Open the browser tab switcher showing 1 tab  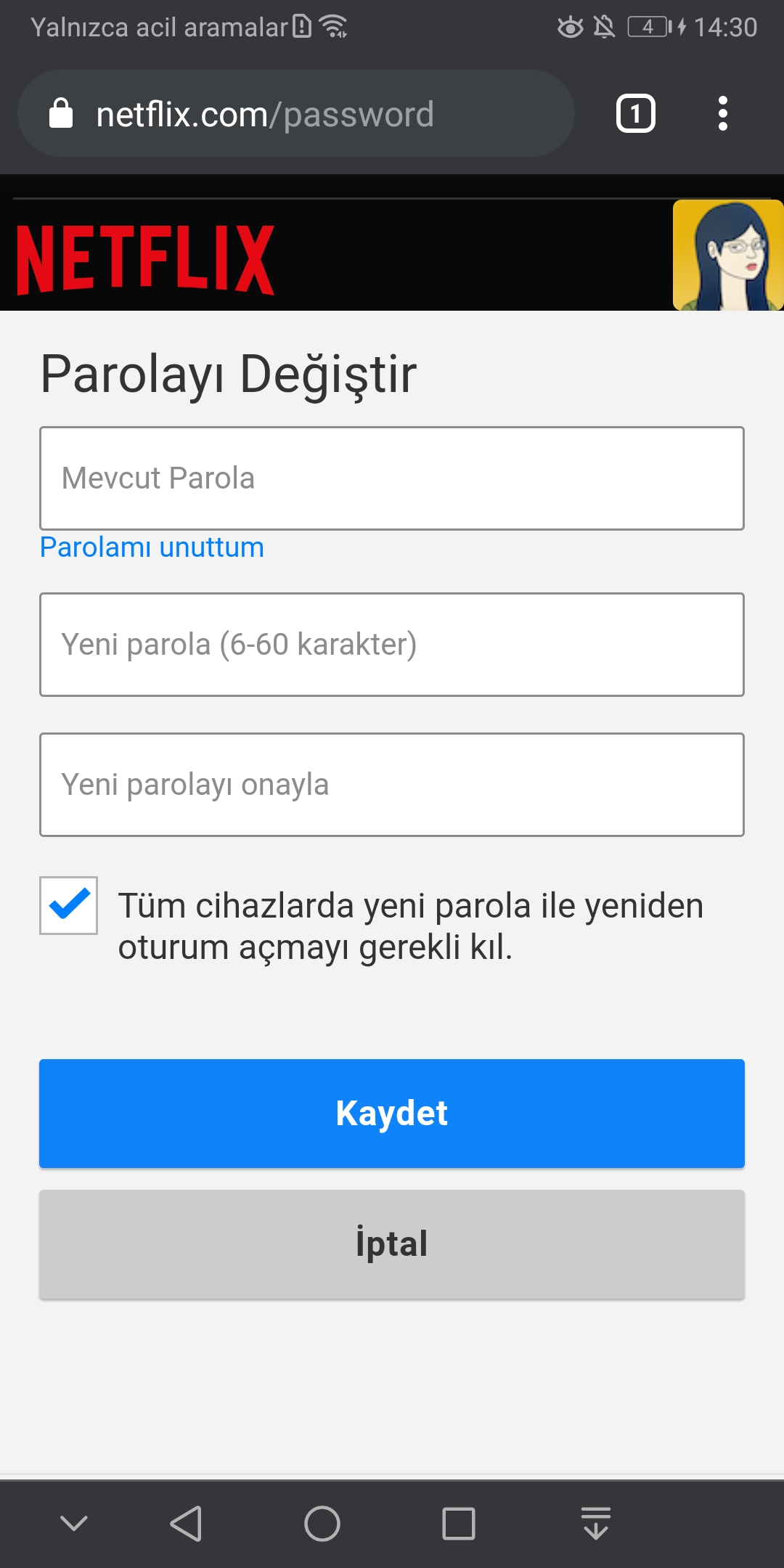635,113
